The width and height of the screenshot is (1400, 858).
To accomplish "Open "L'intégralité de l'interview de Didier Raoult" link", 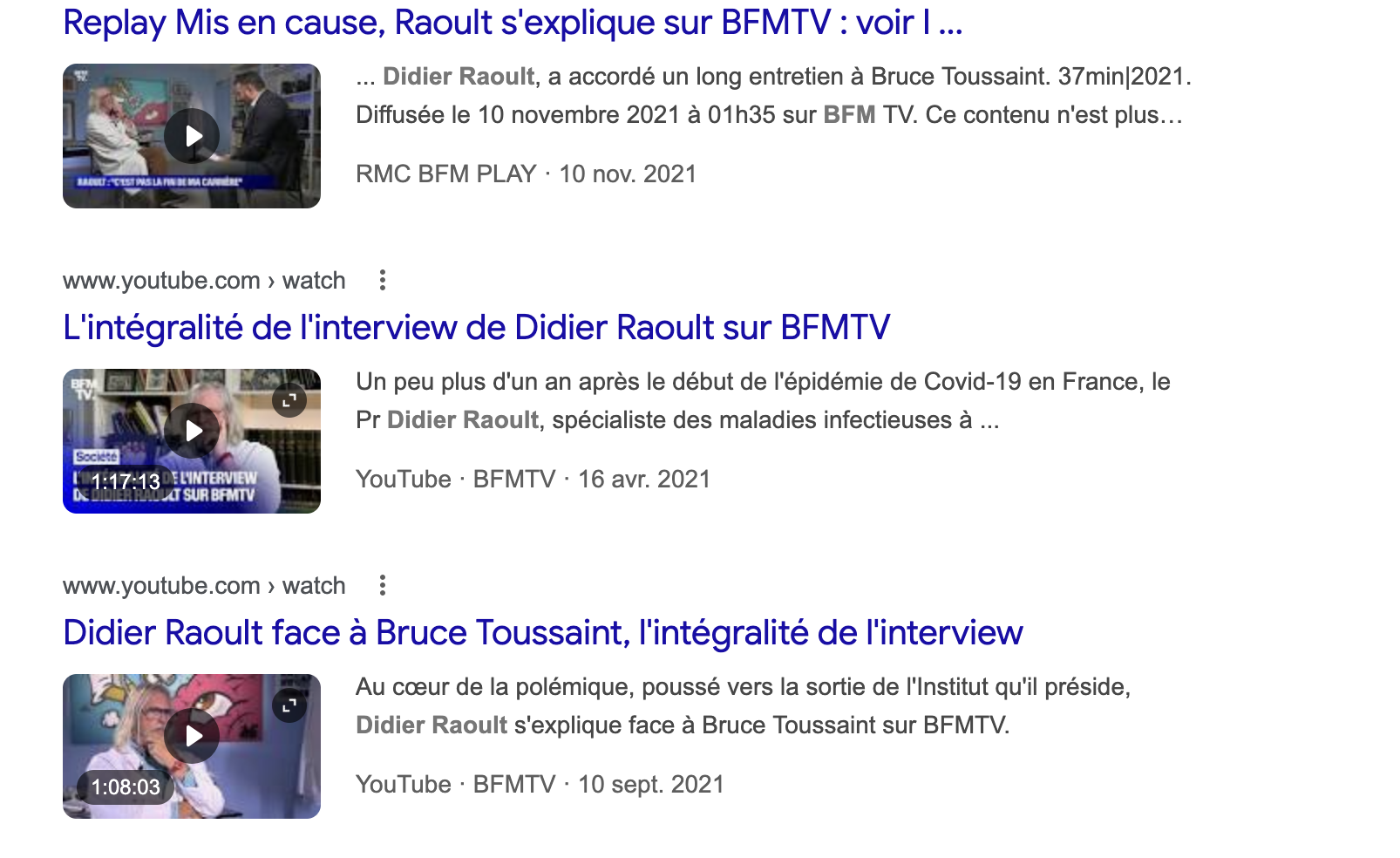I will [x=476, y=328].
